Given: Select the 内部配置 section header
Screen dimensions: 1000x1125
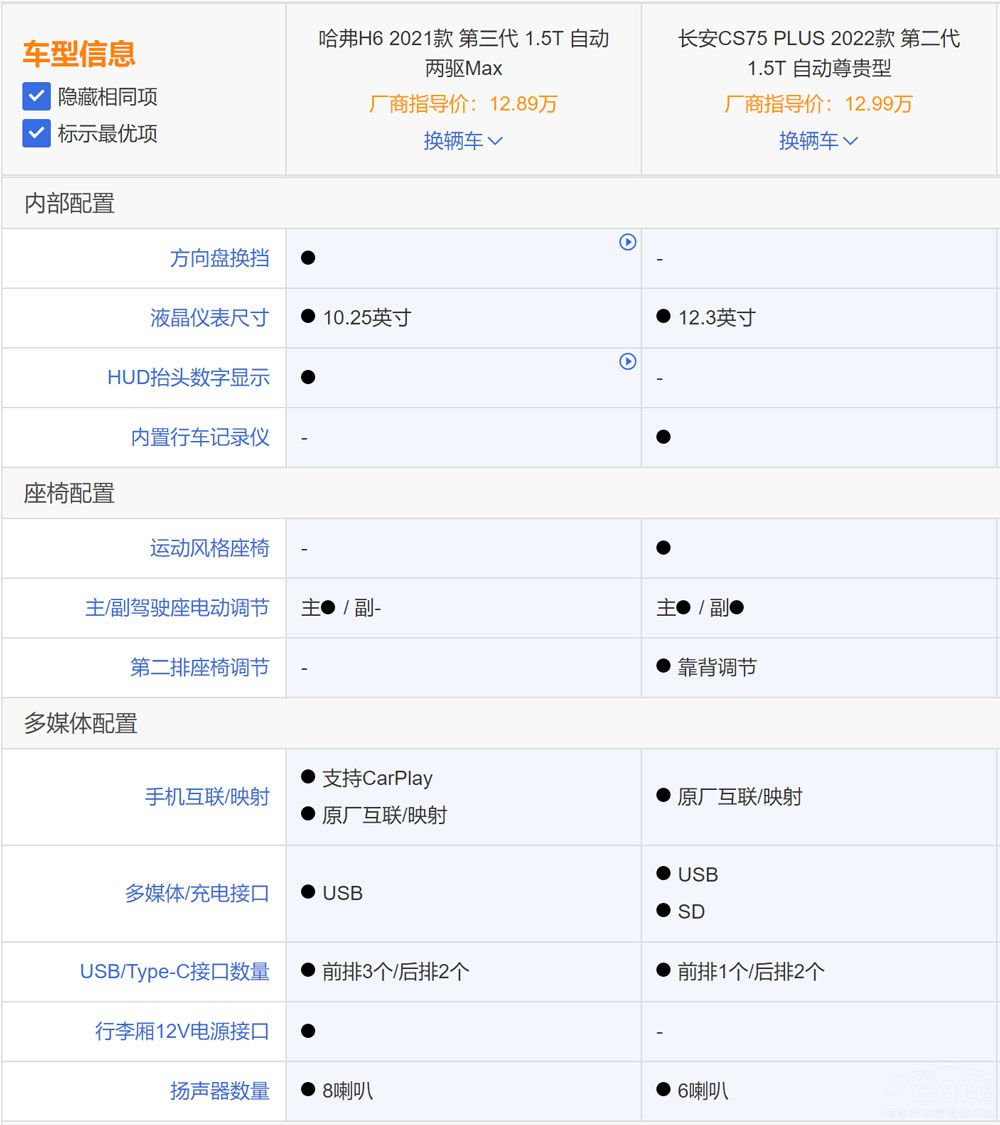Looking at the screenshot, I should pos(70,203).
